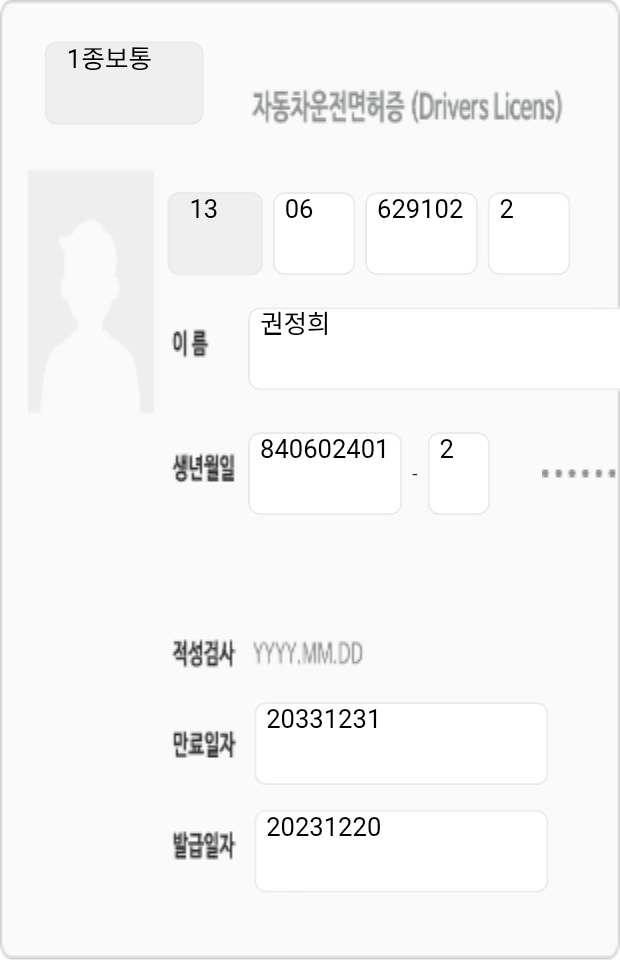620x960 pixels.
Task: Edit the birth date field showing 840602401
Action: coord(325,473)
